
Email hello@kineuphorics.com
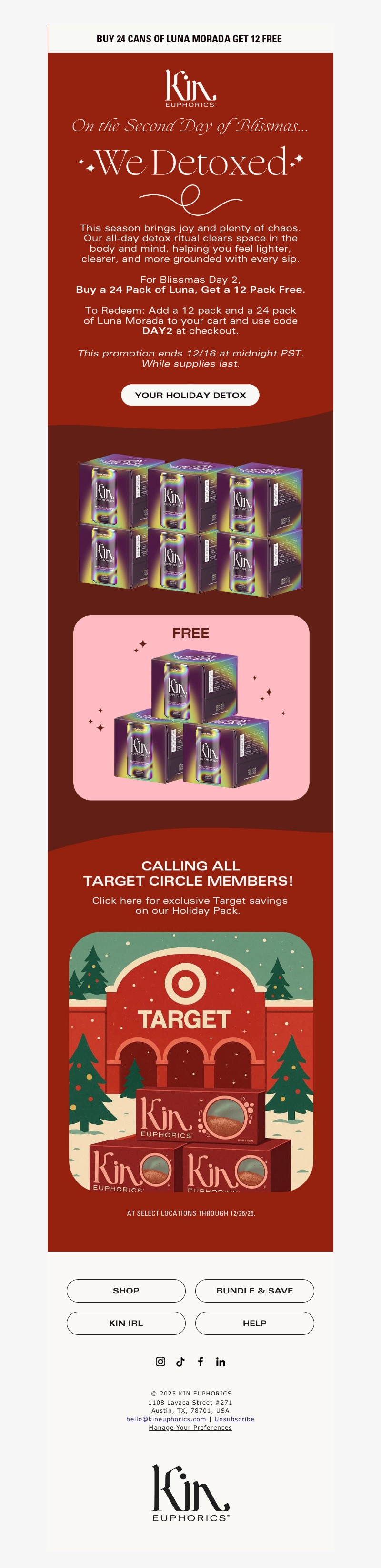[x=166, y=1419]
